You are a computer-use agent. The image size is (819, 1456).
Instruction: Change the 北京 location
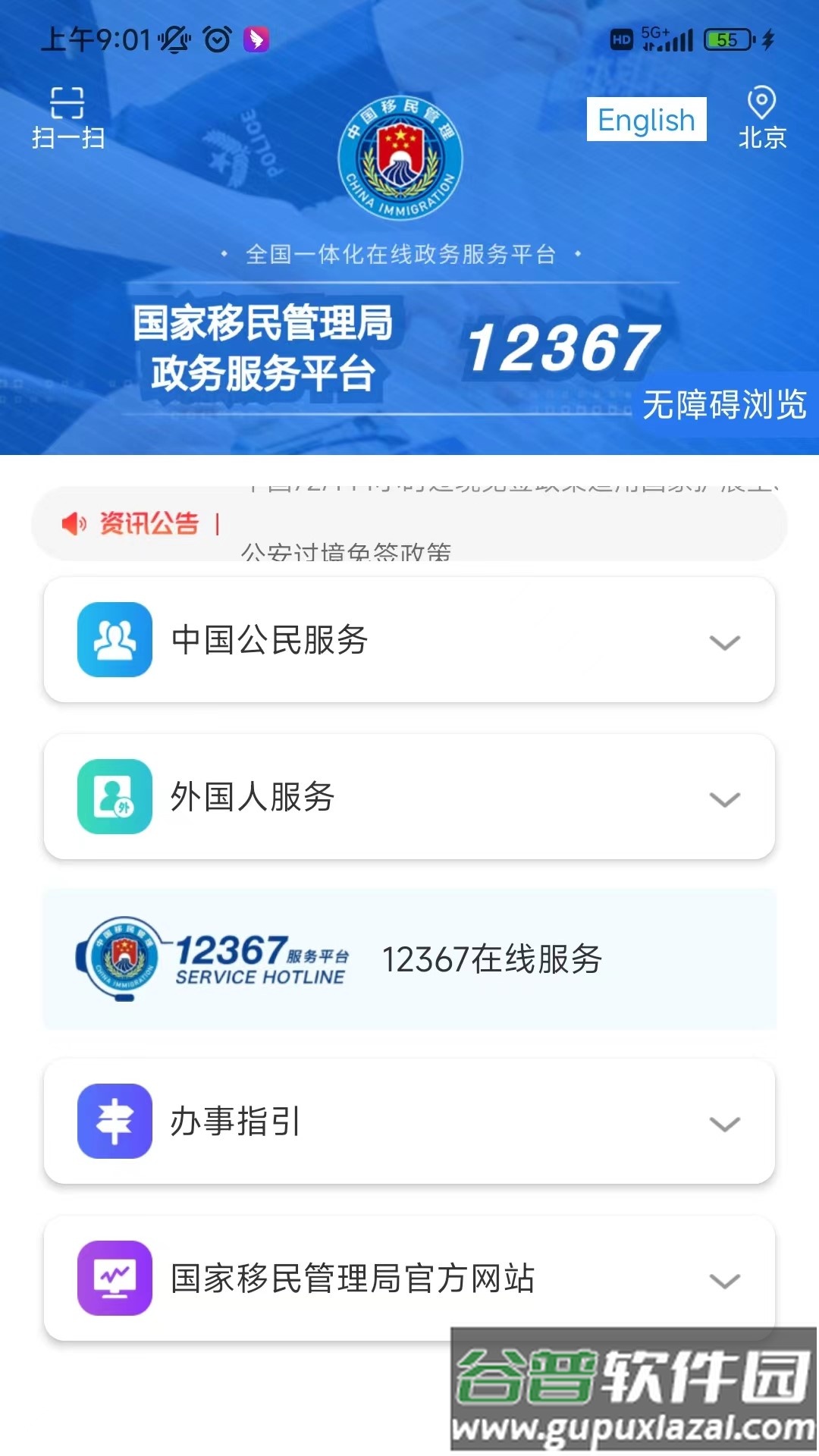click(x=761, y=118)
